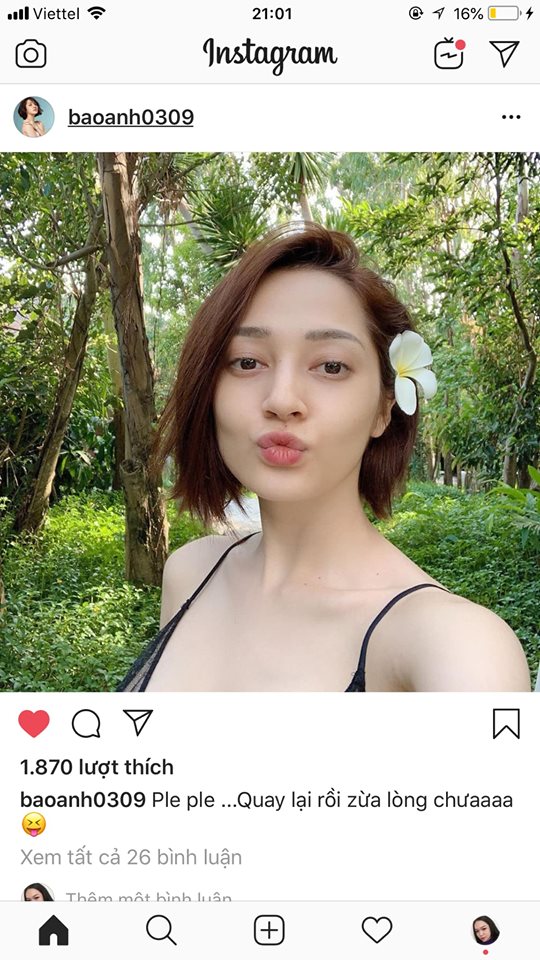This screenshot has width=540, height=960.
Task: Tap the baoanh0309 username link above photo
Action: point(130,117)
